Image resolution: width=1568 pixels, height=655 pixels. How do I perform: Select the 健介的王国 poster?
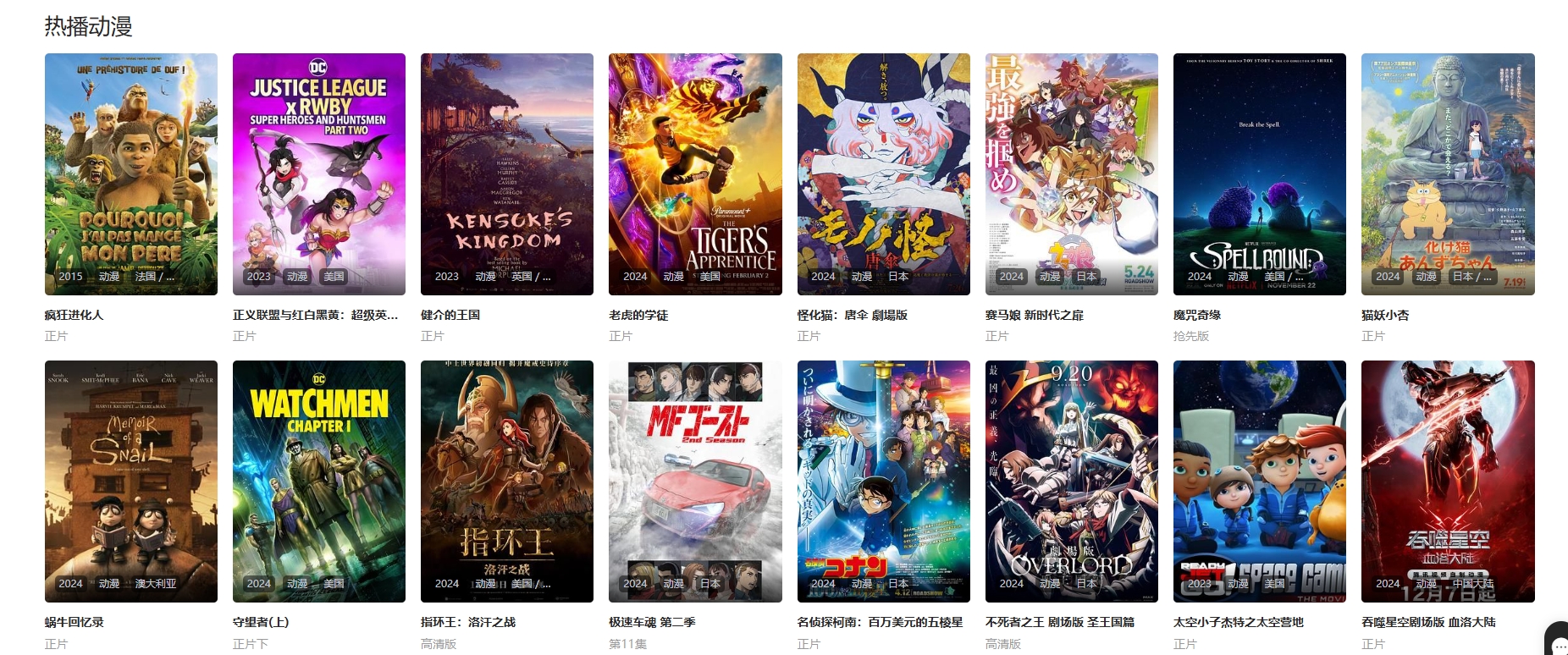[x=506, y=173]
